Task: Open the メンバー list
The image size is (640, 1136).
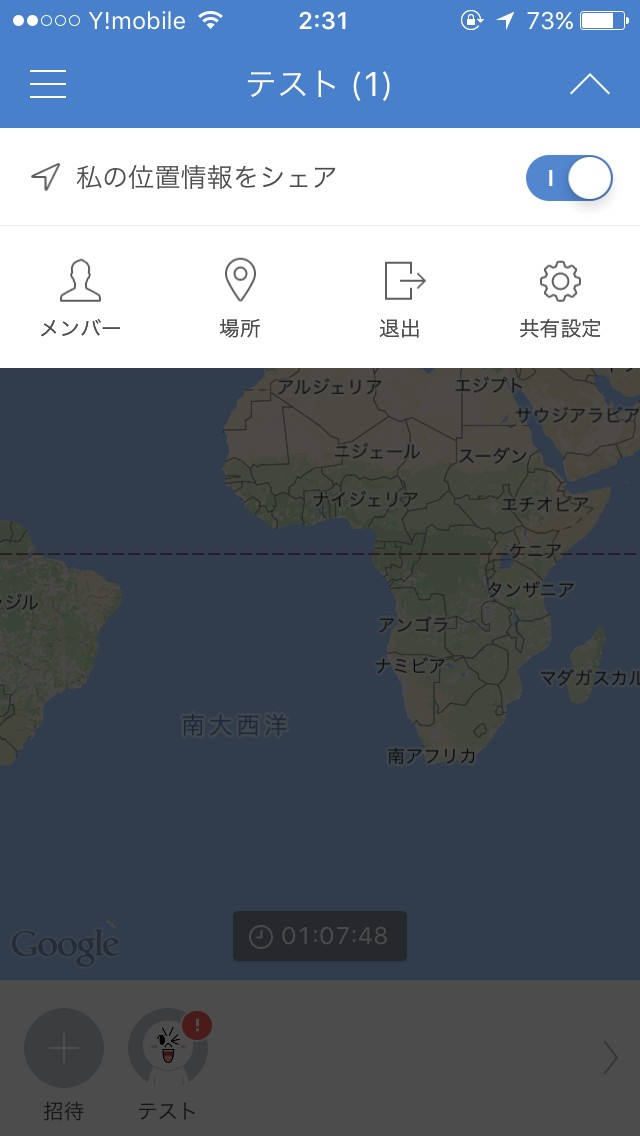Action: tap(80, 299)
